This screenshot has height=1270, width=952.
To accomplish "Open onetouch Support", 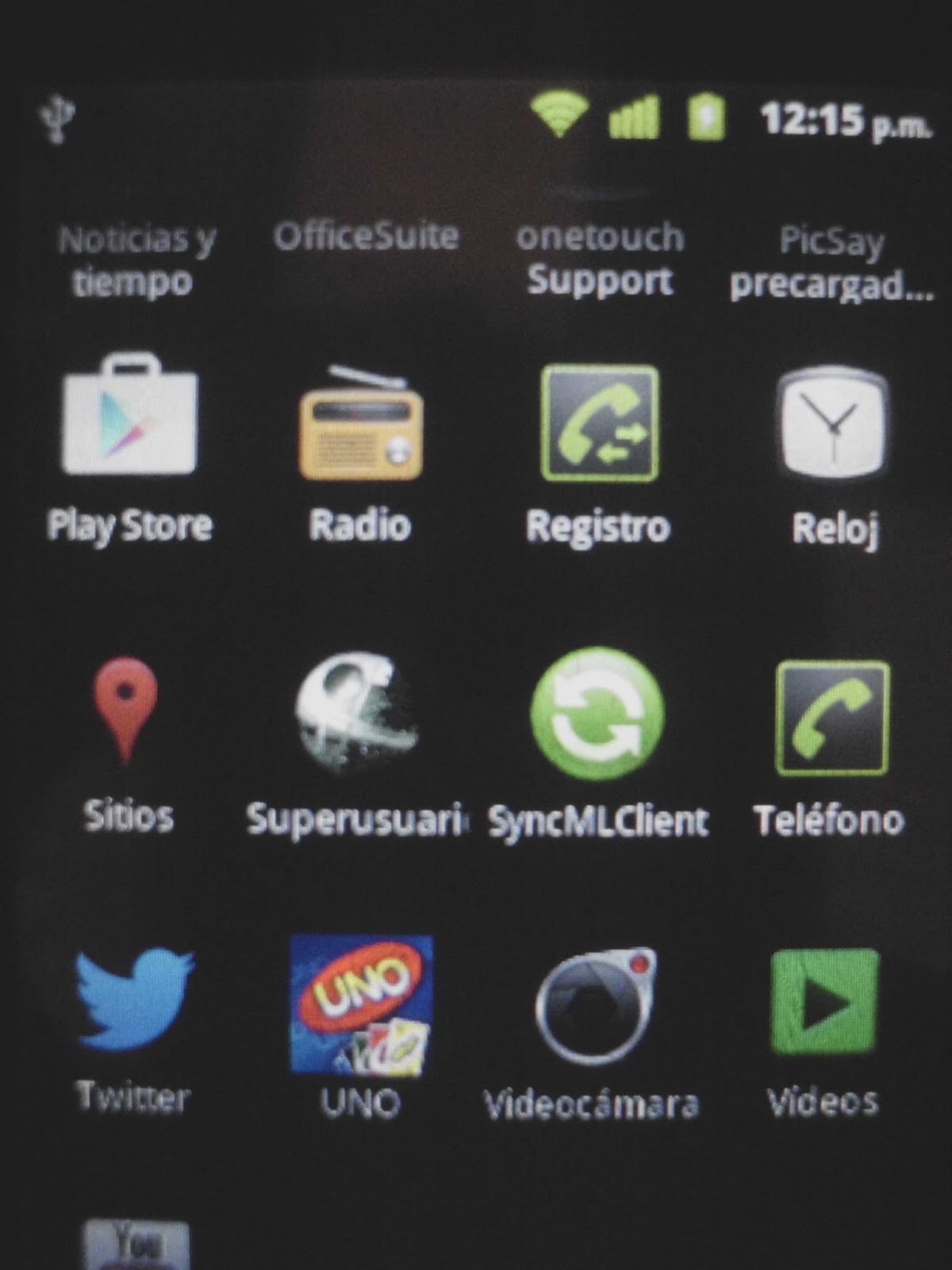I will [x=600, y=258].
